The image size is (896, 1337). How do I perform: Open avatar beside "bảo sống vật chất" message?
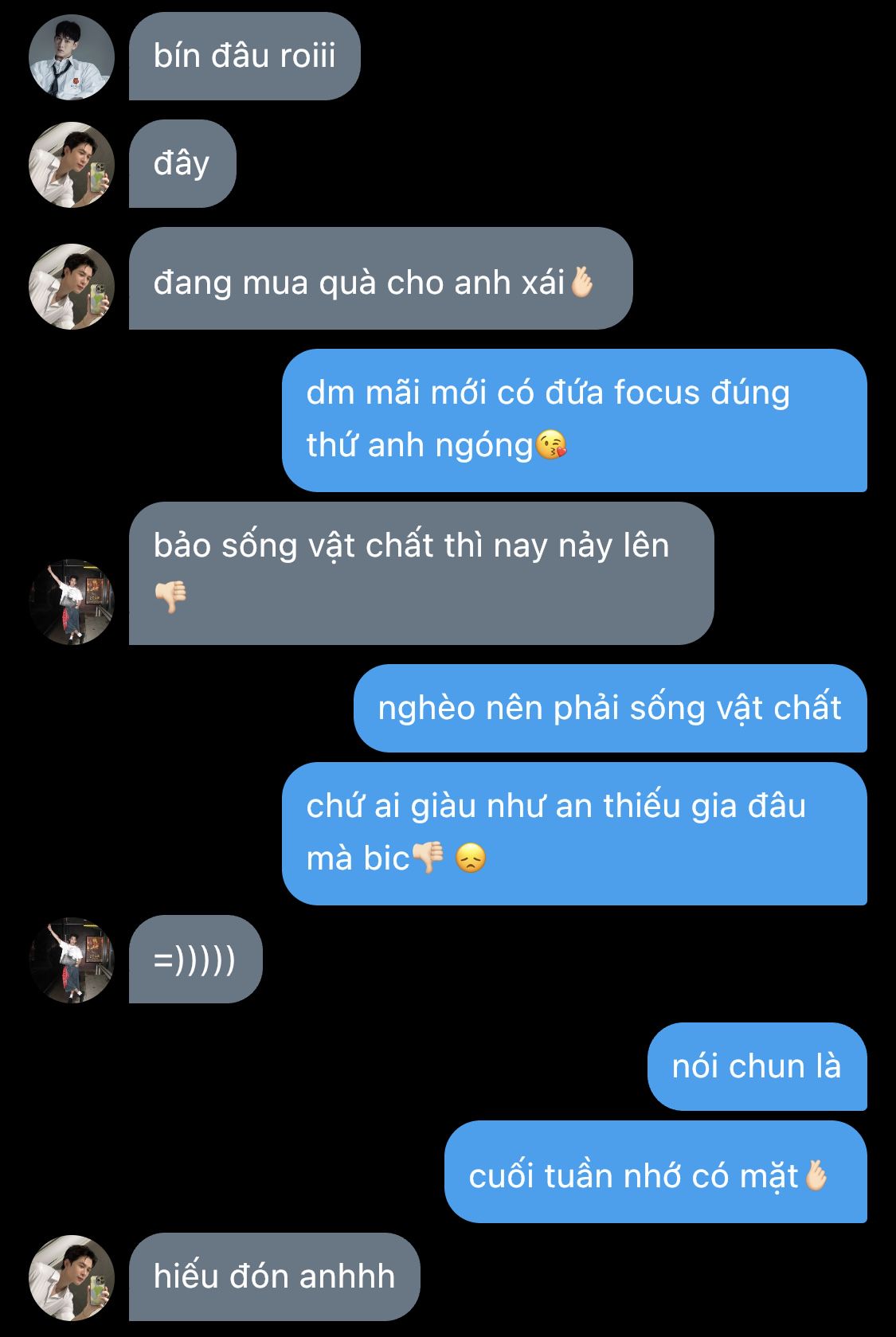72,601
